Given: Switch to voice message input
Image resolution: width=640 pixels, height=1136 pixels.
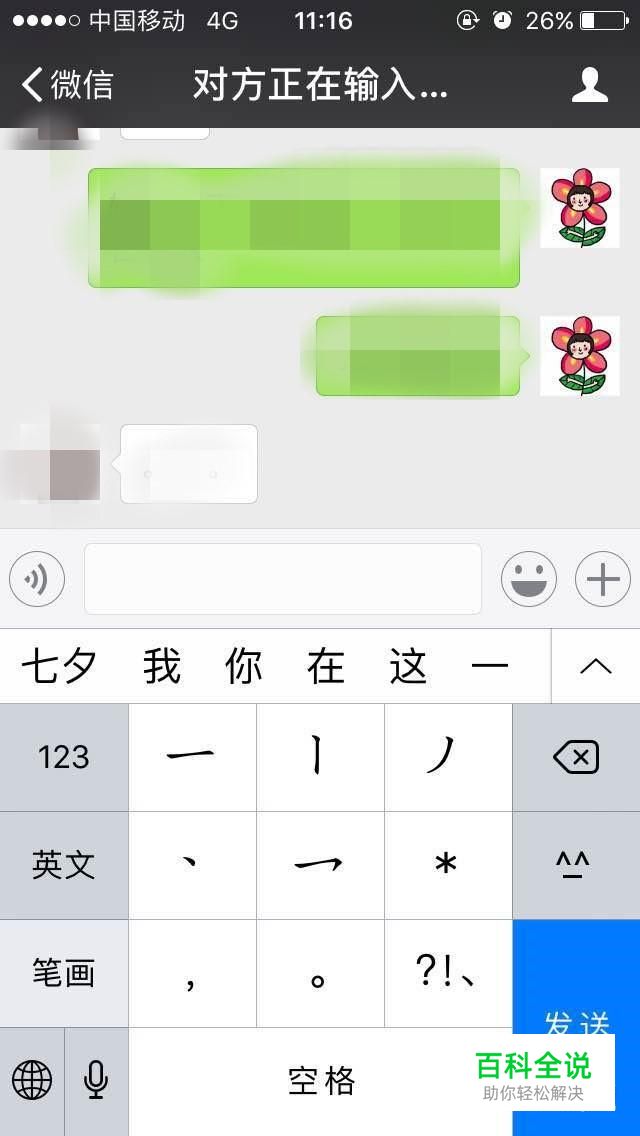Looking at the screenshot, I should pos(37,579).
